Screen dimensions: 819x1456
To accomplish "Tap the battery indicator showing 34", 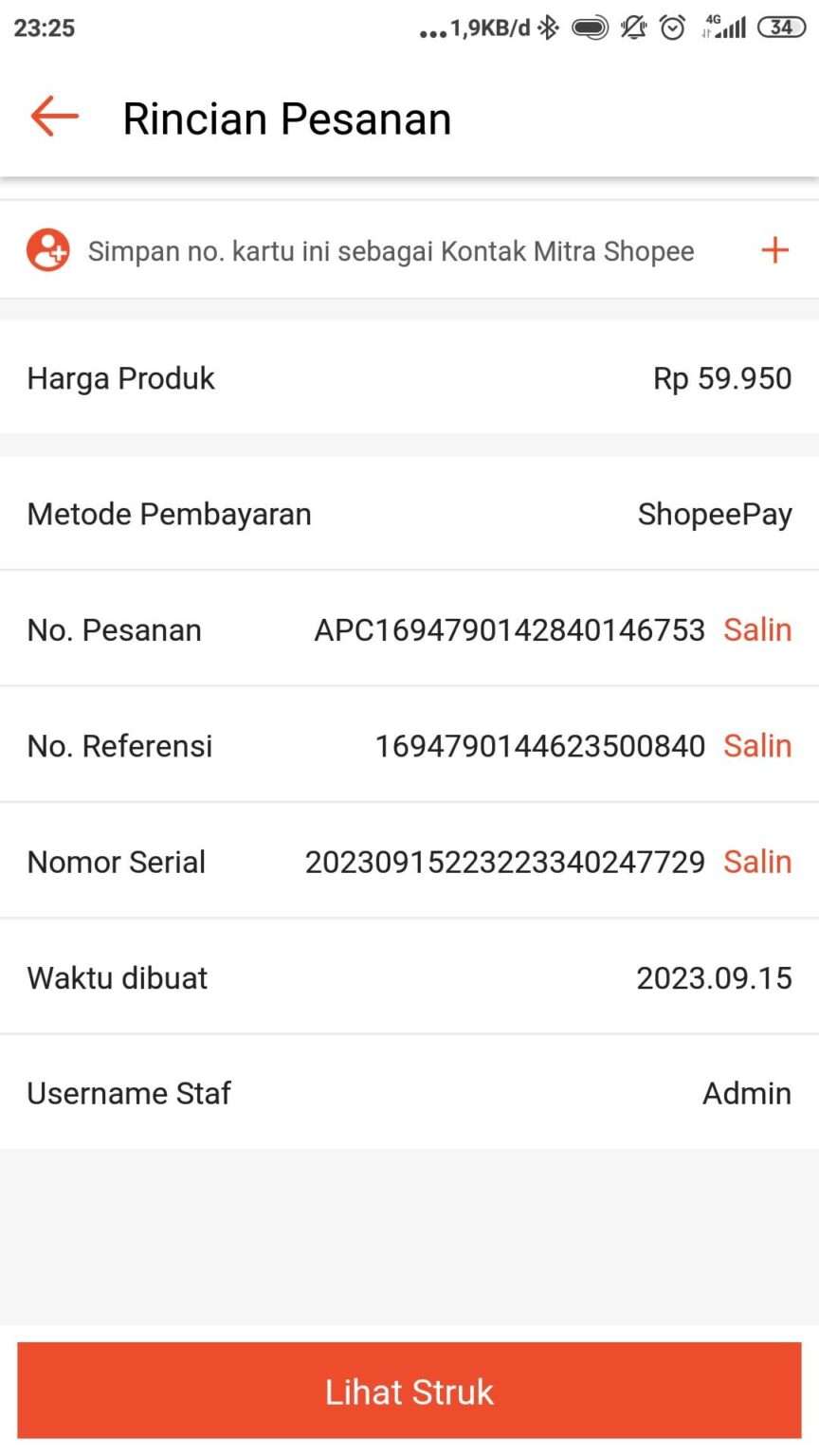I will pyautogui.click(x=781, y=27).
